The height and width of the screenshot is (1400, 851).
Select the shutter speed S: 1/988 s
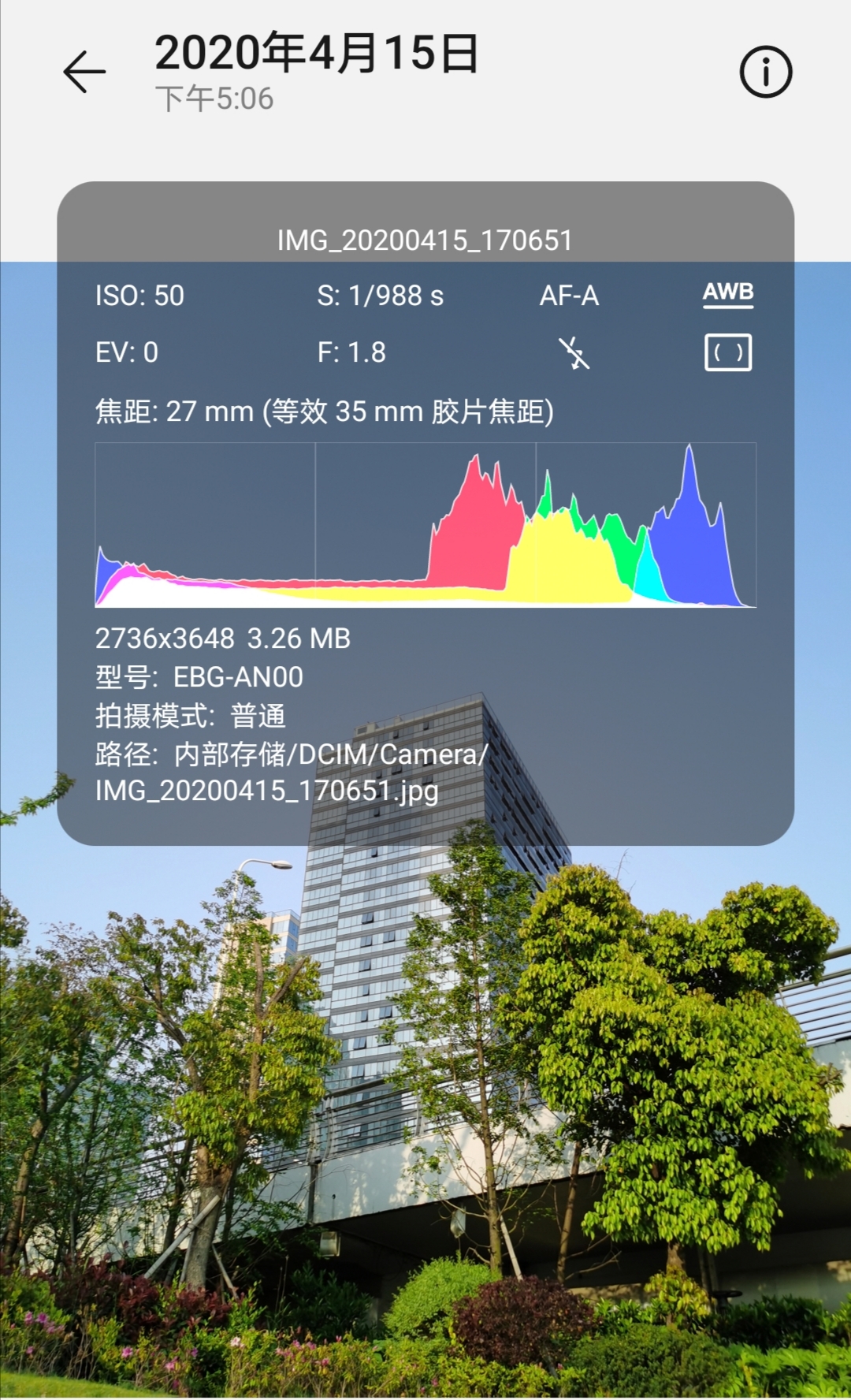pyautogui.click(x=381, y=296)
